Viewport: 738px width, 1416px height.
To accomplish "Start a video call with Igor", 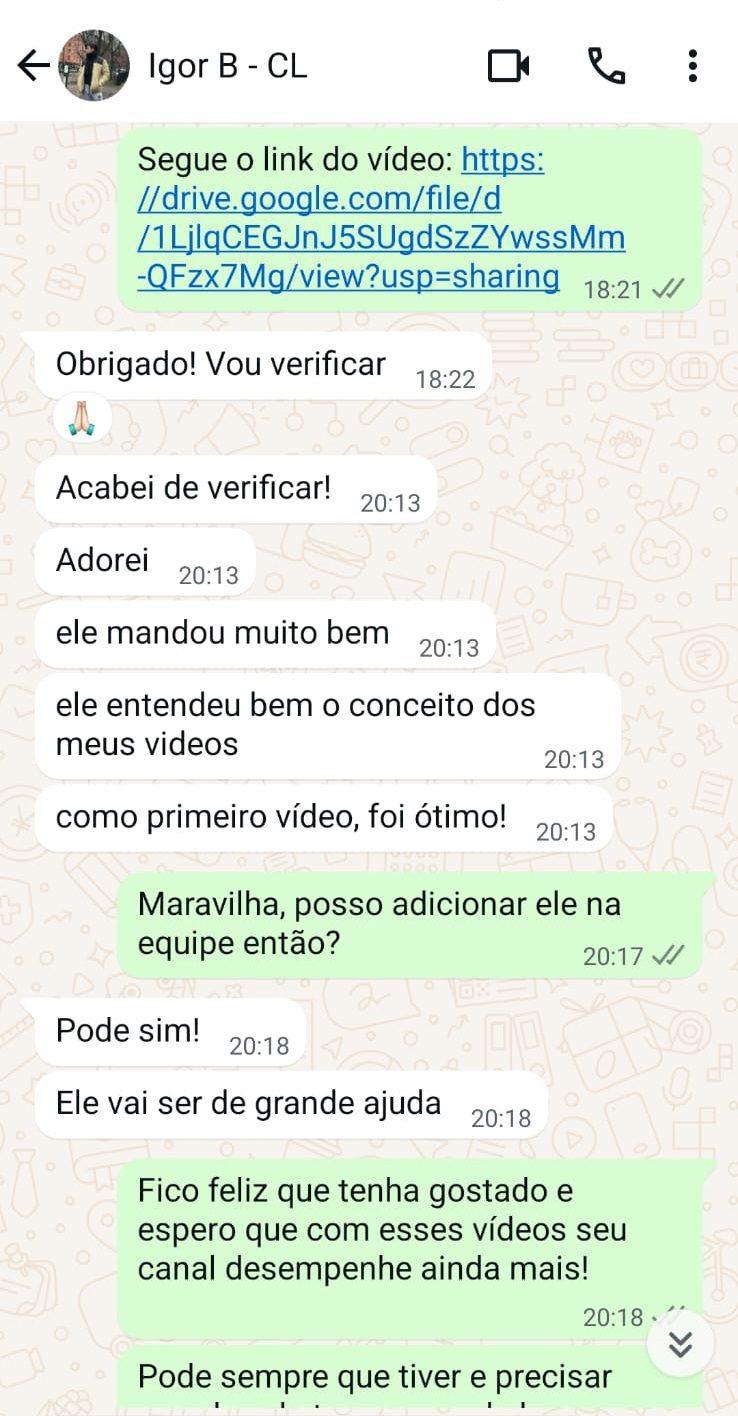I will (509, 66).
